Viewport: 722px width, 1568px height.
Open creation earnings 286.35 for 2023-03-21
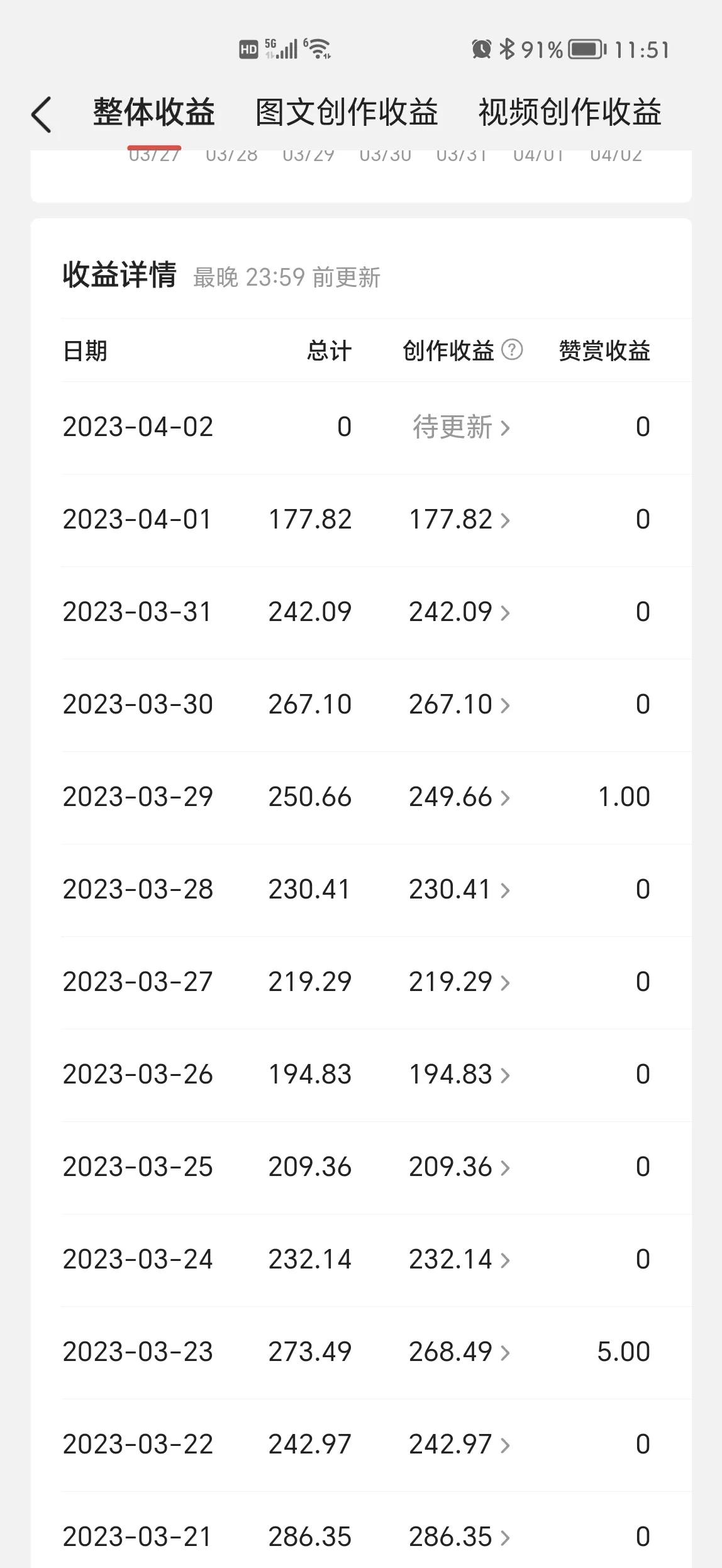tap(459, 1537)
